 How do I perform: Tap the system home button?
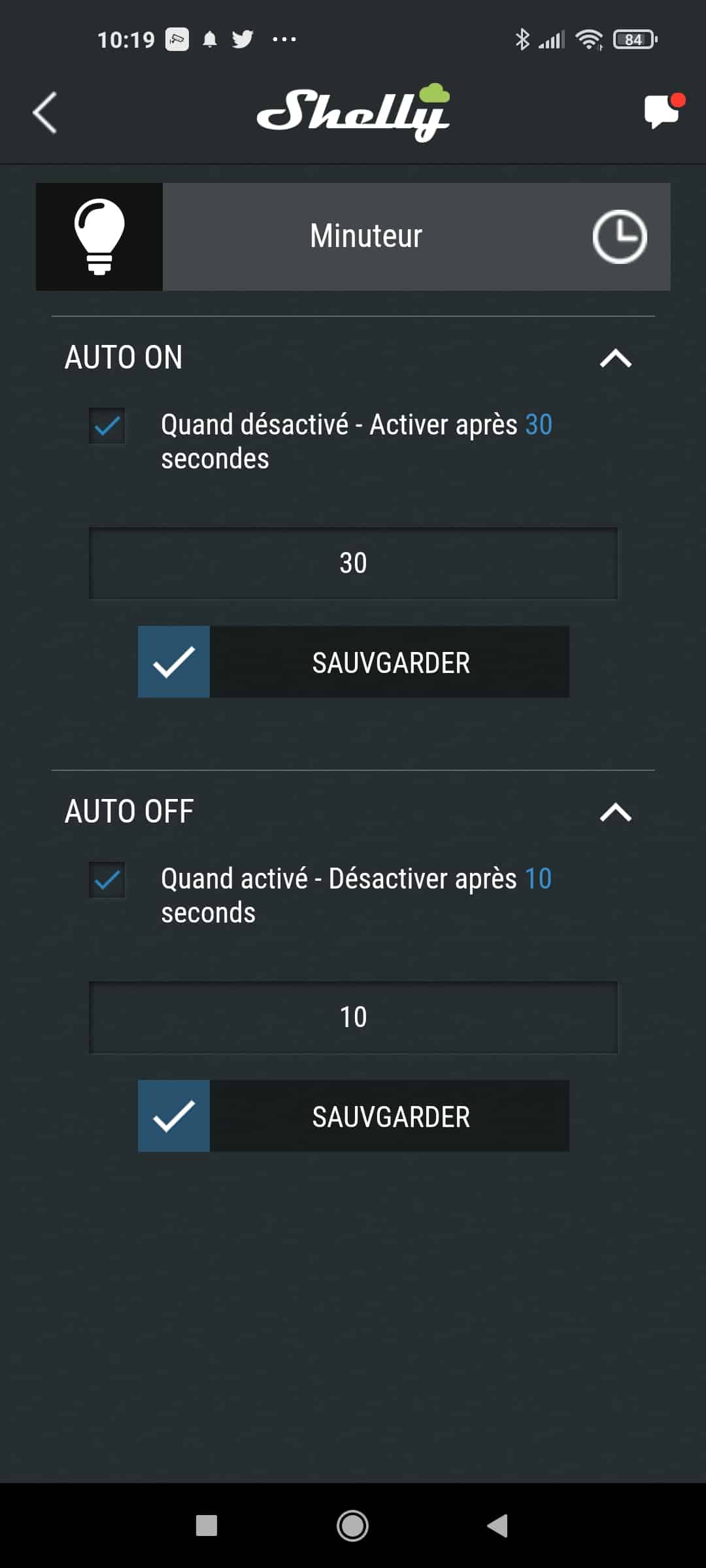(352, 1526)
